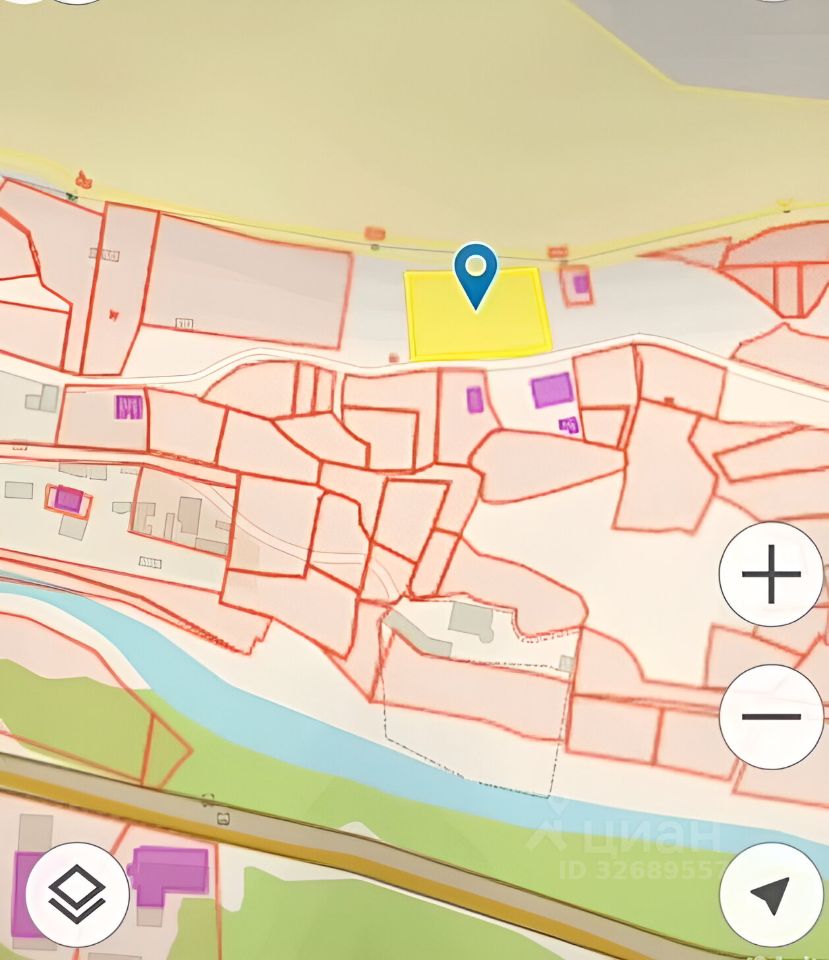Image resolution: width=829 pixels, height=960 pixels.
Task: Zoom in on the map
Action: 771,575
